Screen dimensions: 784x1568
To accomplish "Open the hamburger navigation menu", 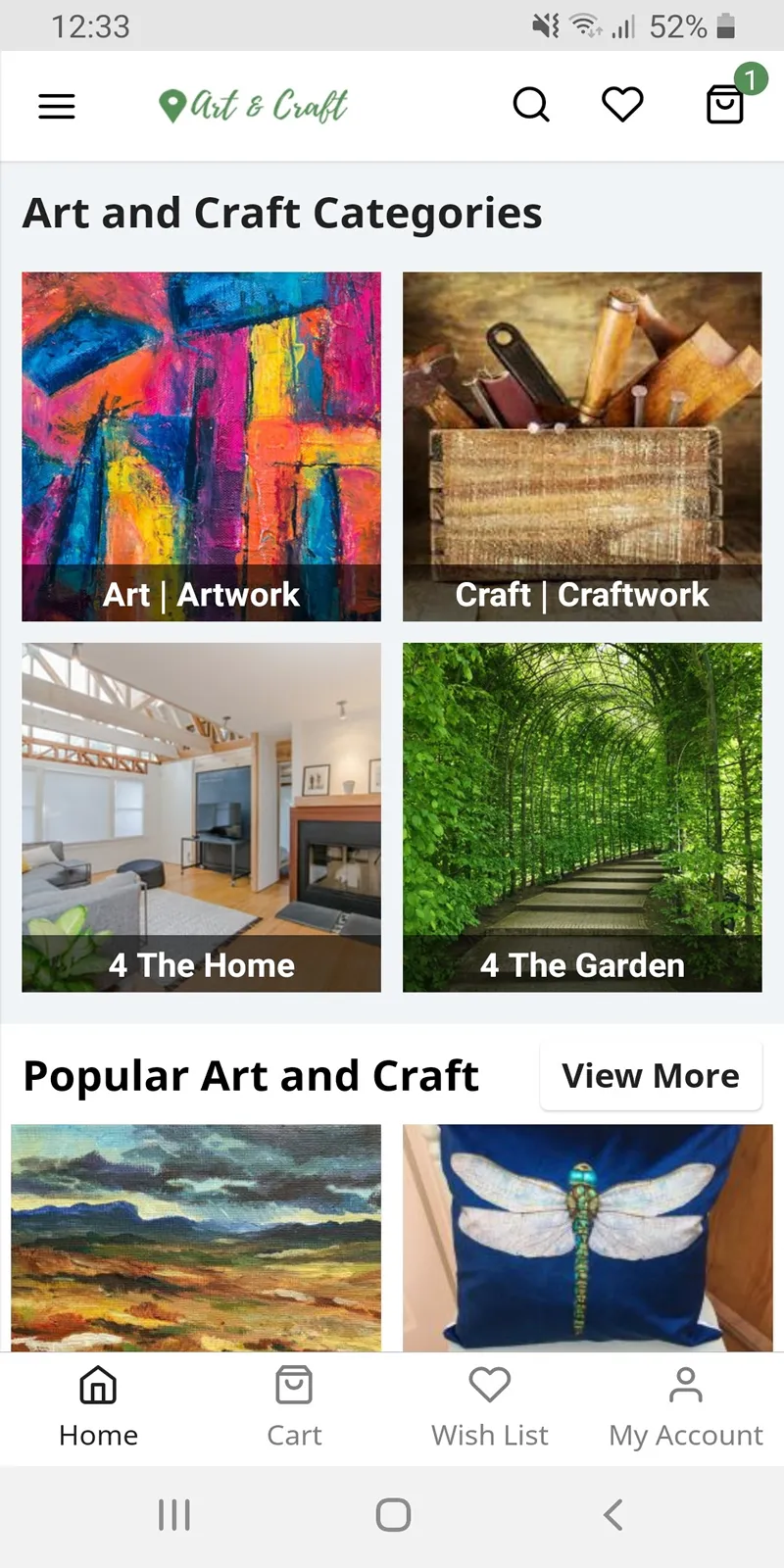I will click(56, 106).
